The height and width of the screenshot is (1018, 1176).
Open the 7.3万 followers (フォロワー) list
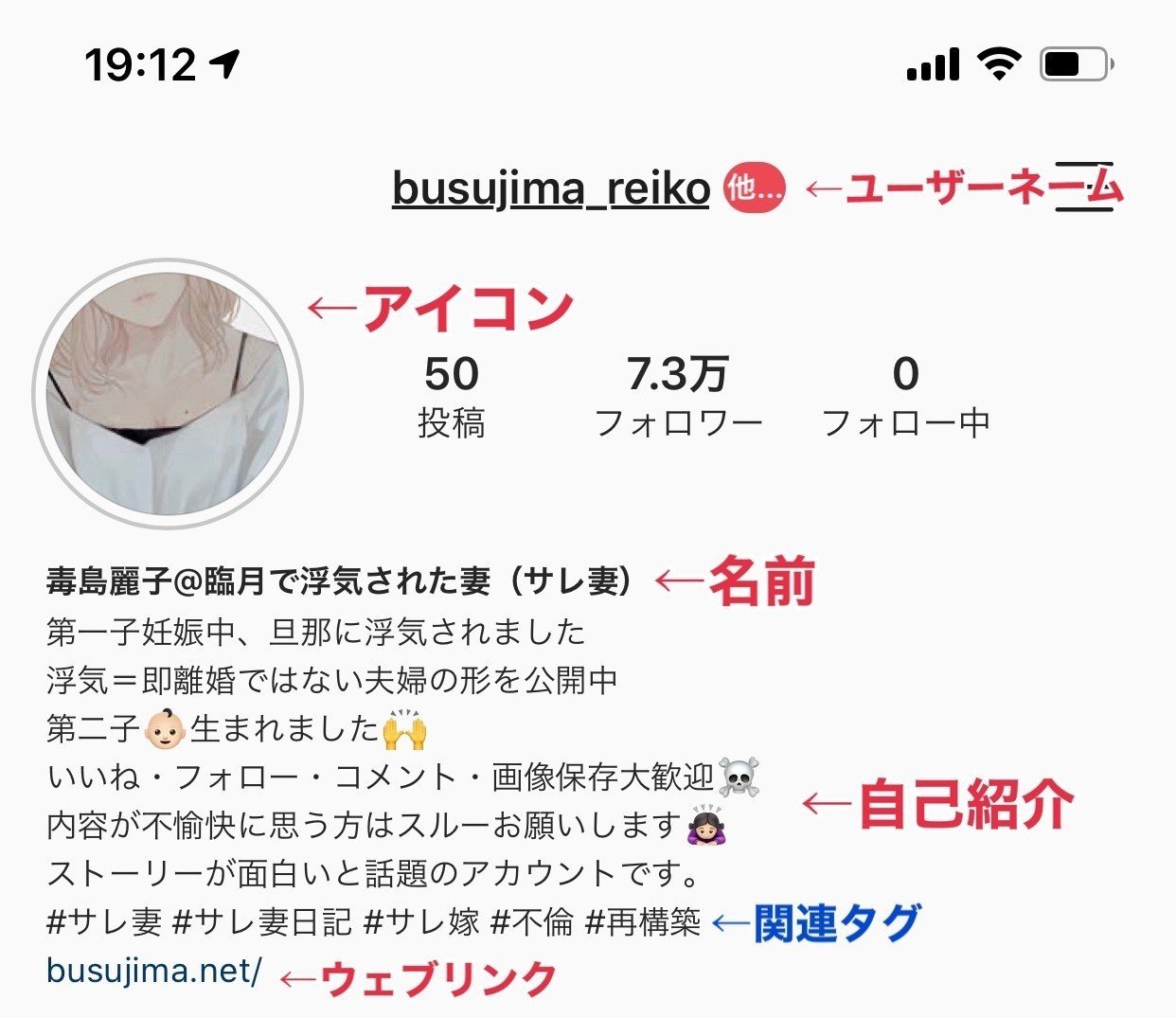point(678,396)
